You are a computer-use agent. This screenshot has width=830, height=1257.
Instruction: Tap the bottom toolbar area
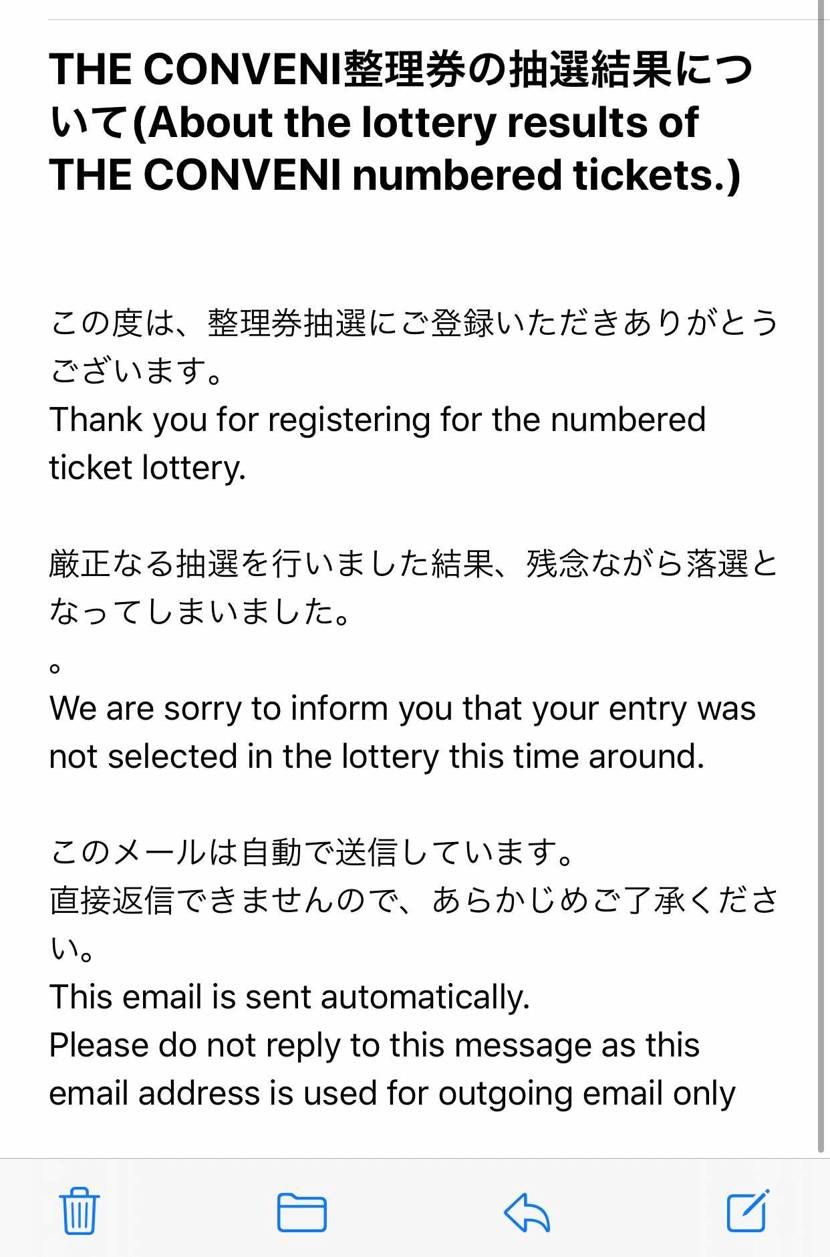point(415,1211)
